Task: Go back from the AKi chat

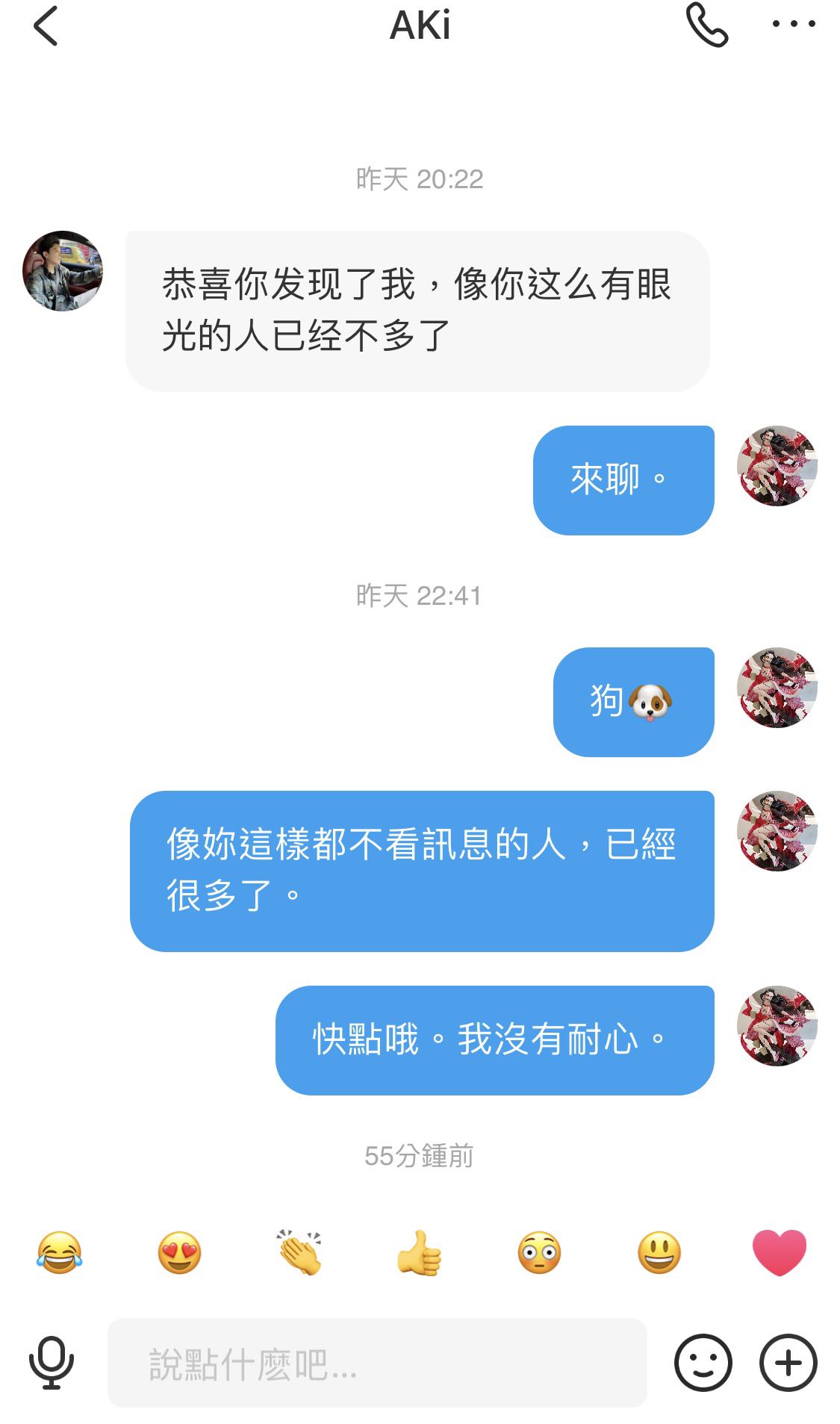Action: [x=46, y=26]
